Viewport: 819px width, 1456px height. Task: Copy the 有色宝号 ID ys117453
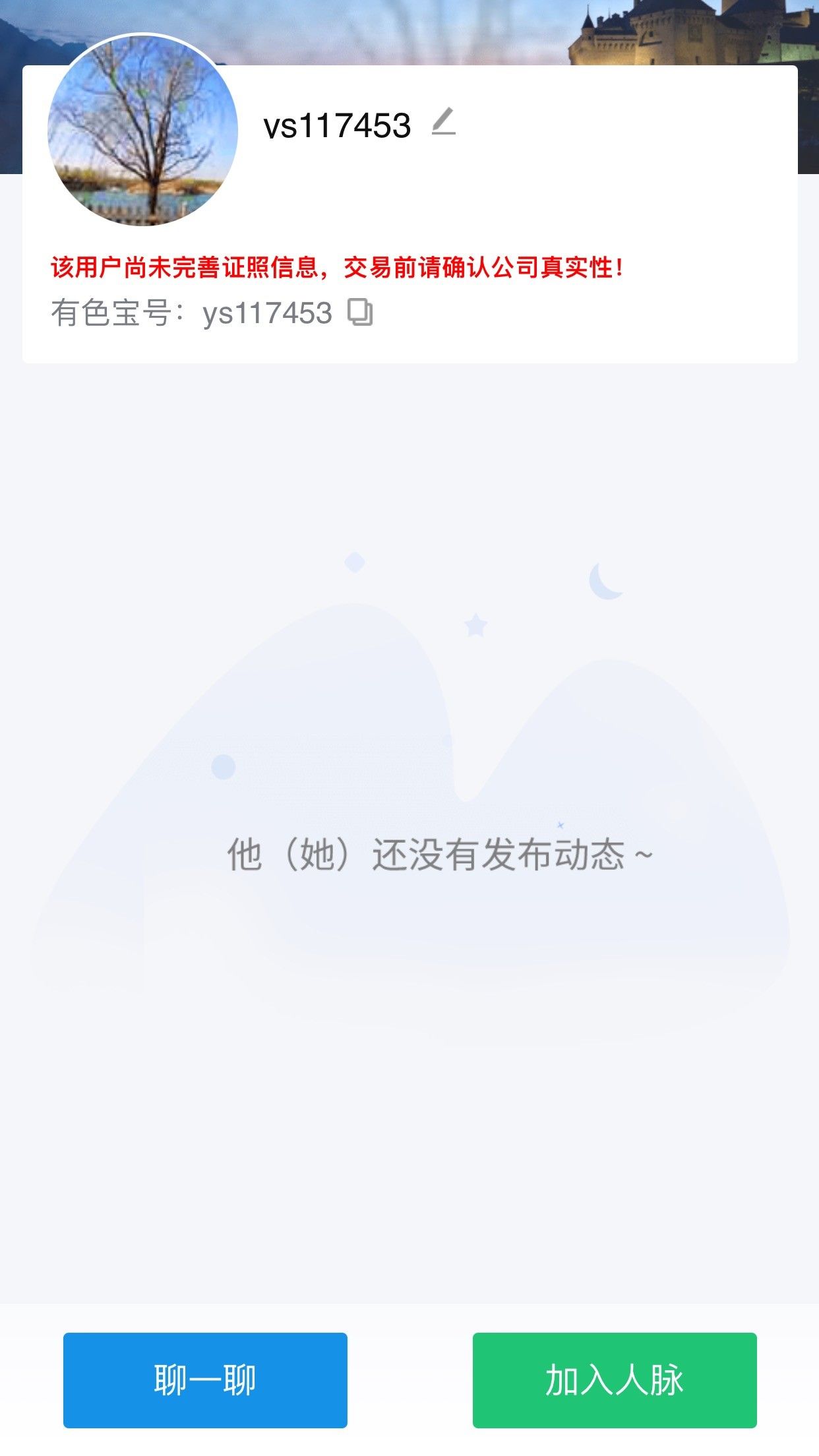pyautogui.click(x=360, y=313)
